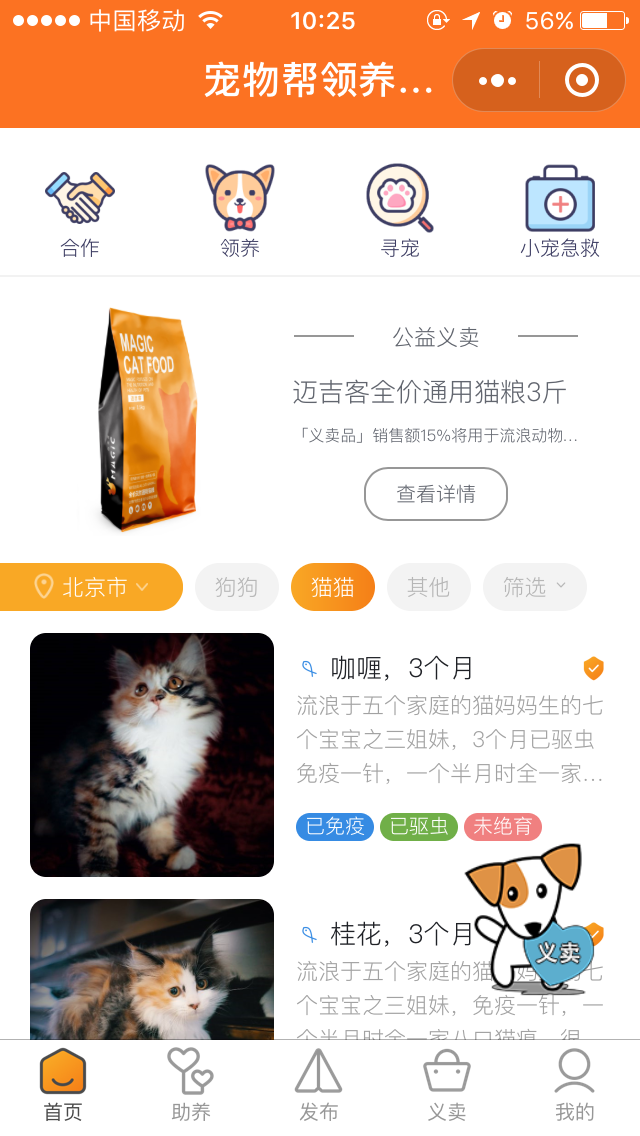
Task: Filter pets by 狗狗
Action: click(236, 587)
